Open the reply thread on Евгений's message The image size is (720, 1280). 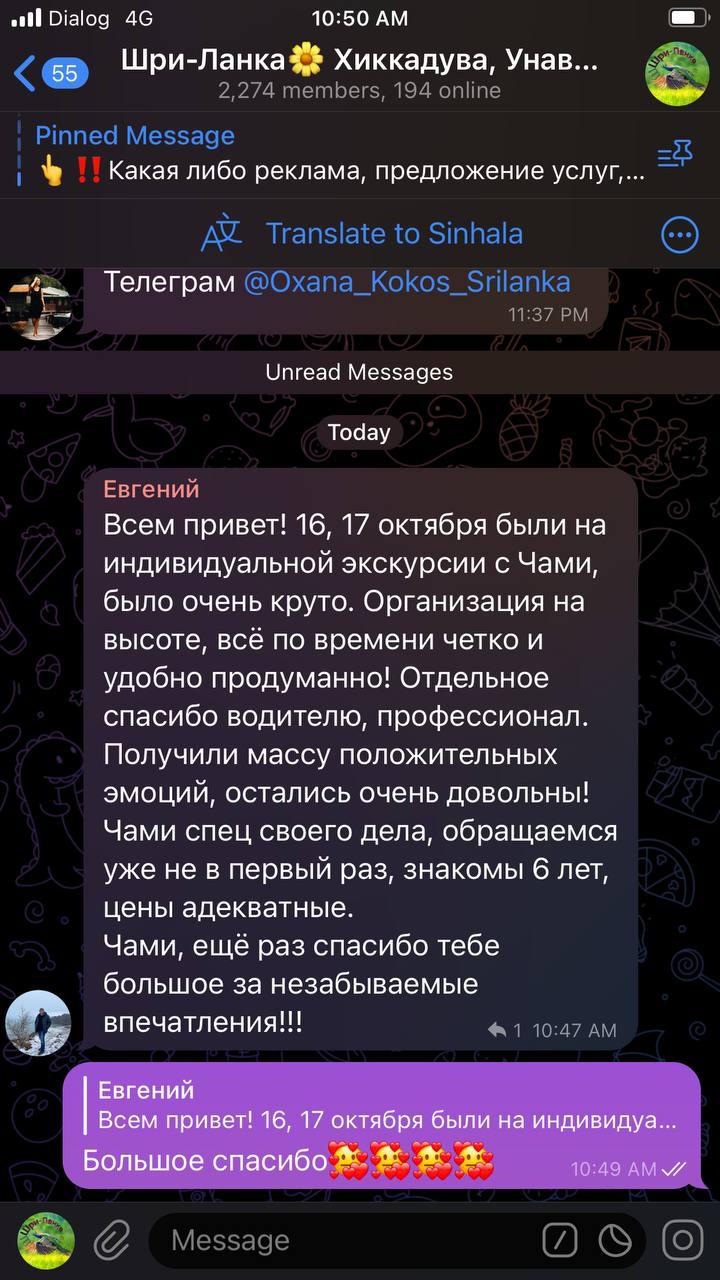pyautogui.click(x=505, y=1030)
